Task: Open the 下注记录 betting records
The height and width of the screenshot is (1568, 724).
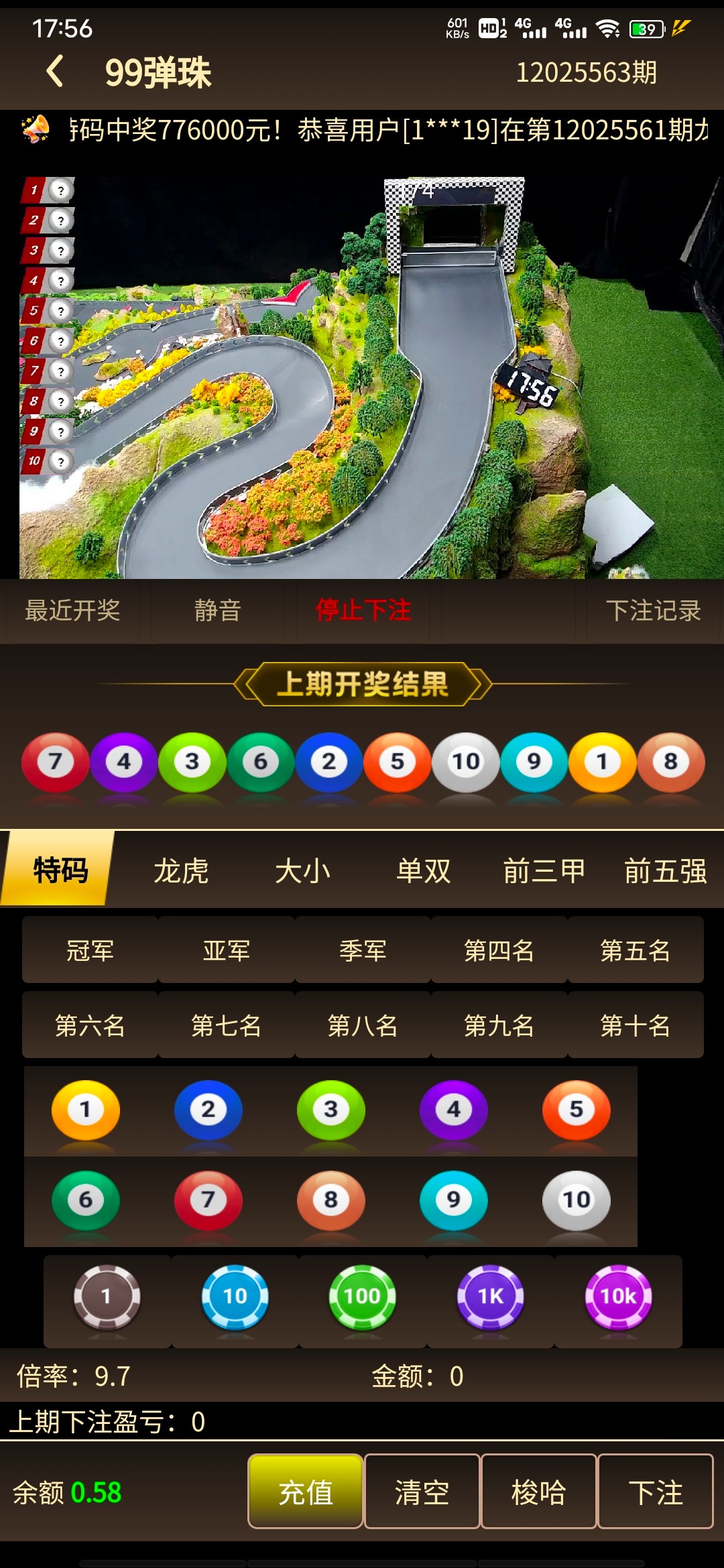Action: tap(654, 611)
